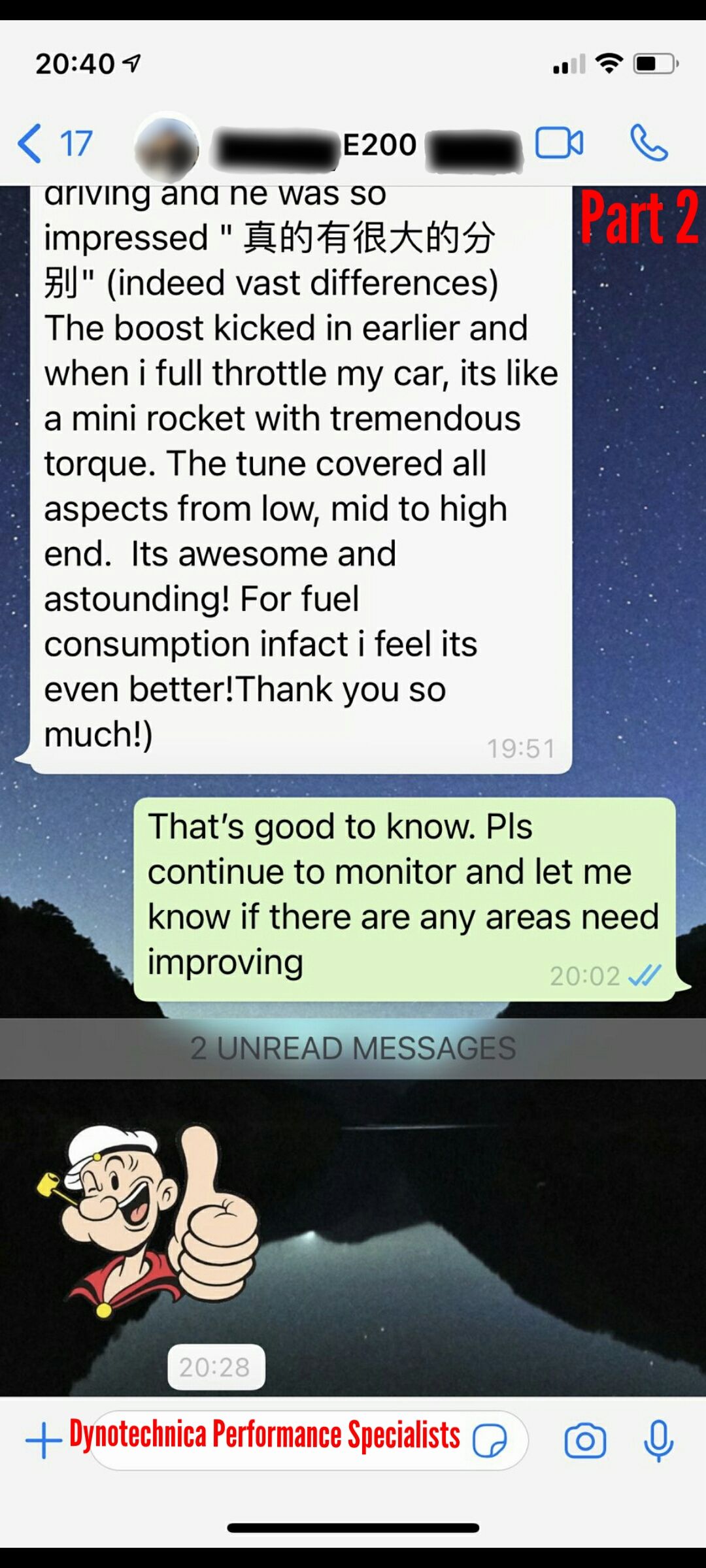Image resolution: width=706 pixels, height=1568 pixels.
Task: Open the E200 contact's profile picture
Action: click(167, 145)
